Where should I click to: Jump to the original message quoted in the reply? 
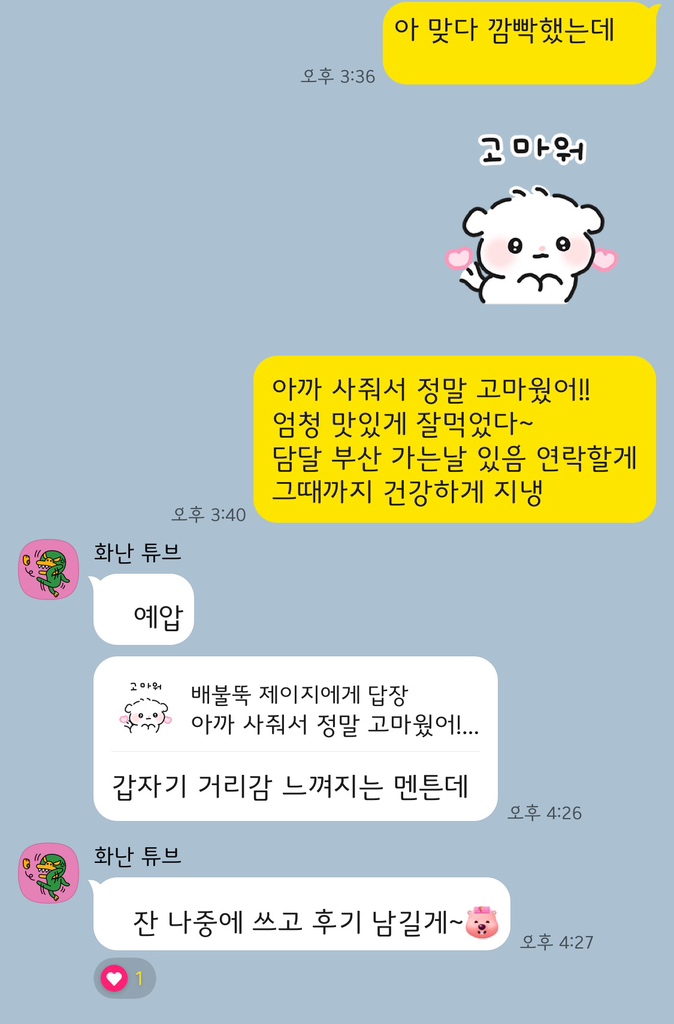click(300, 709)
